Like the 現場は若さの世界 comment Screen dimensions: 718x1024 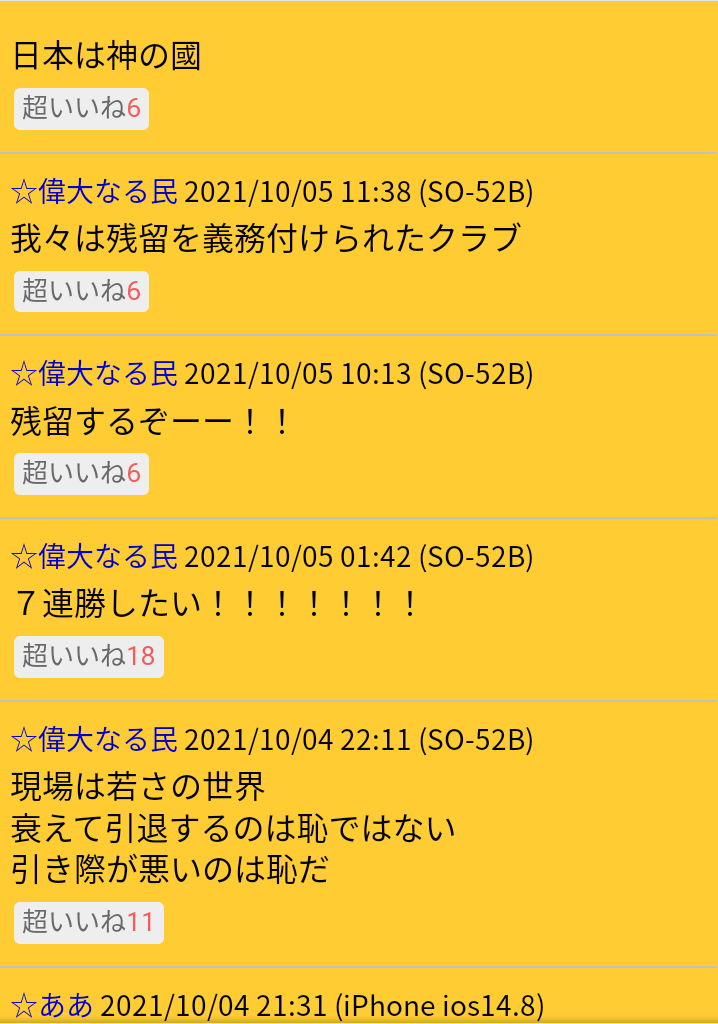pyautogui.click(x=88, y=922)
